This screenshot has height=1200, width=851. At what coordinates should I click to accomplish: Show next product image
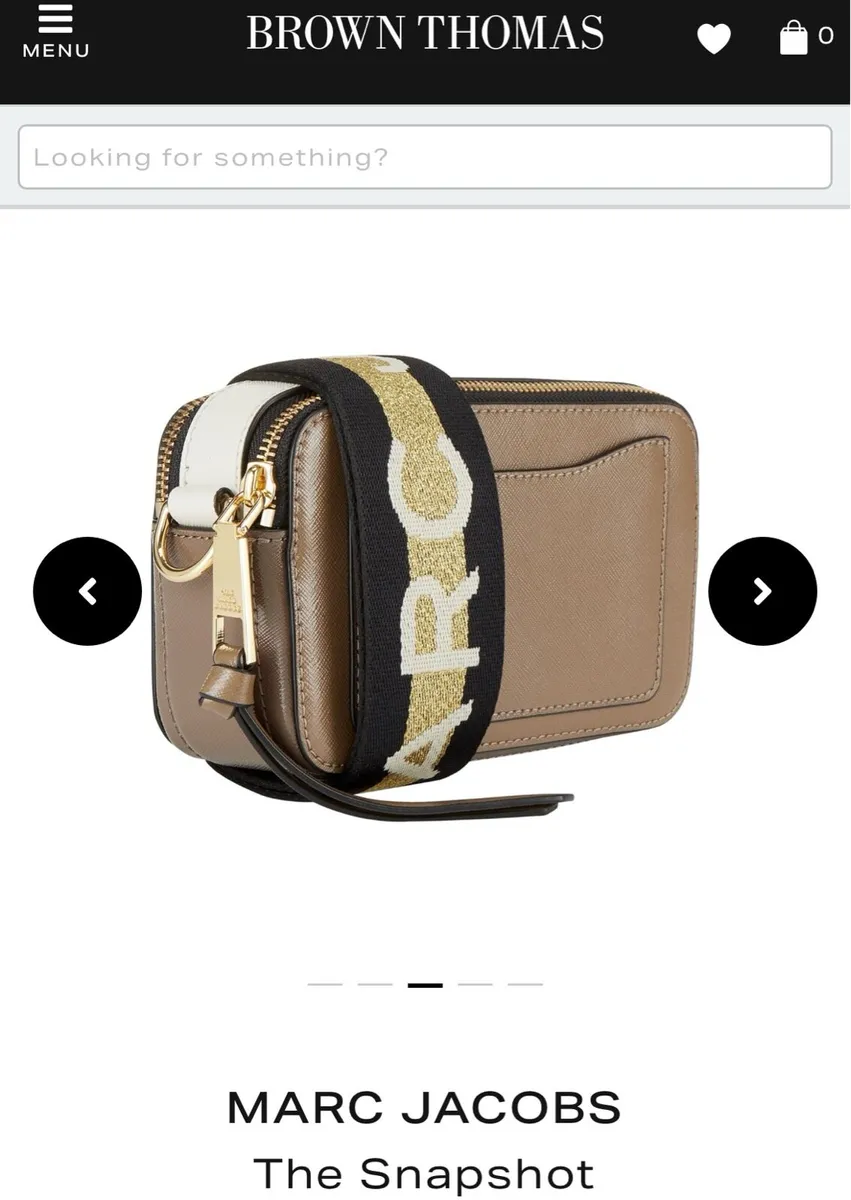[762, 591]
